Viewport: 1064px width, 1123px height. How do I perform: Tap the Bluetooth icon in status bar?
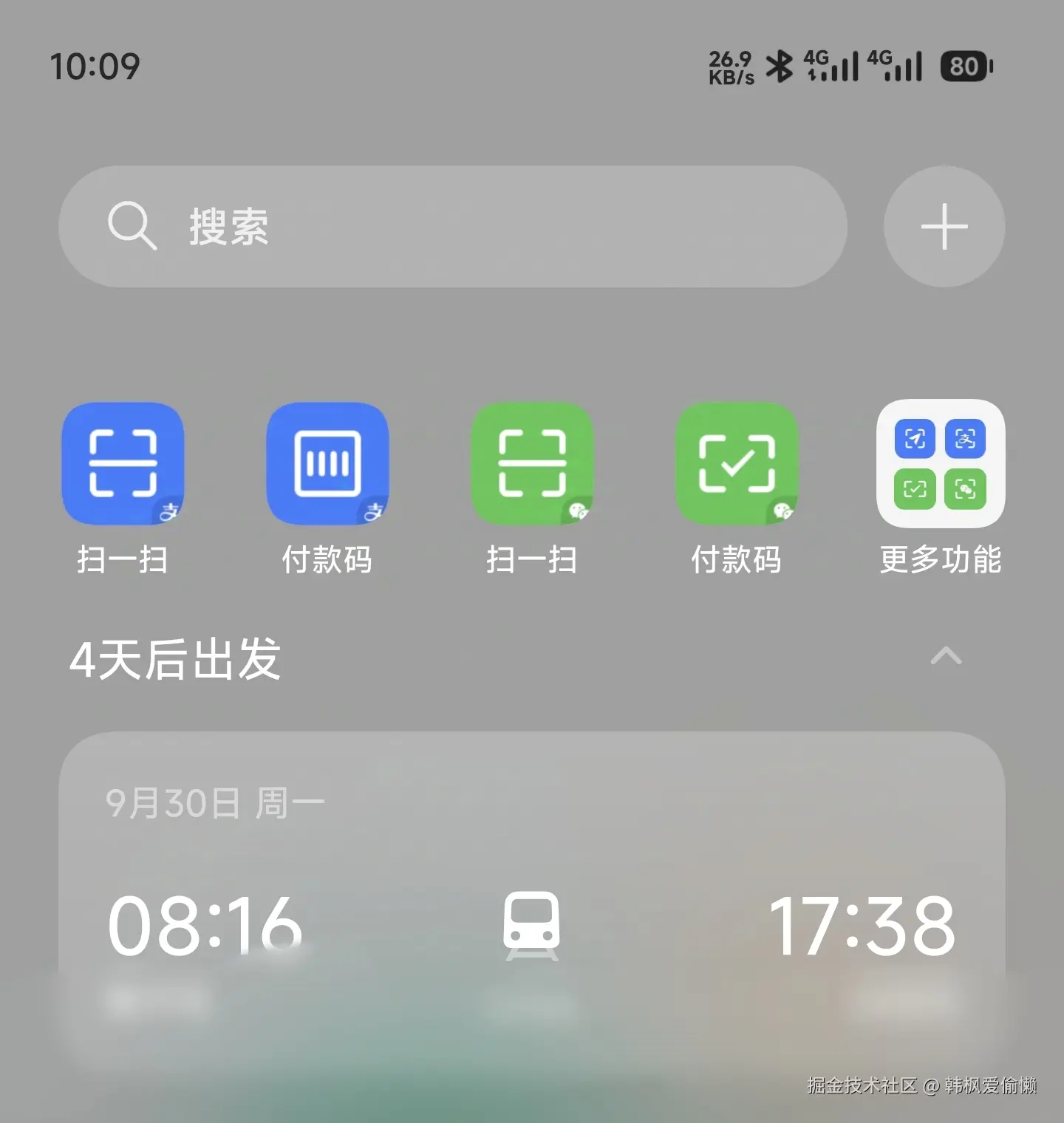point(780,66)
